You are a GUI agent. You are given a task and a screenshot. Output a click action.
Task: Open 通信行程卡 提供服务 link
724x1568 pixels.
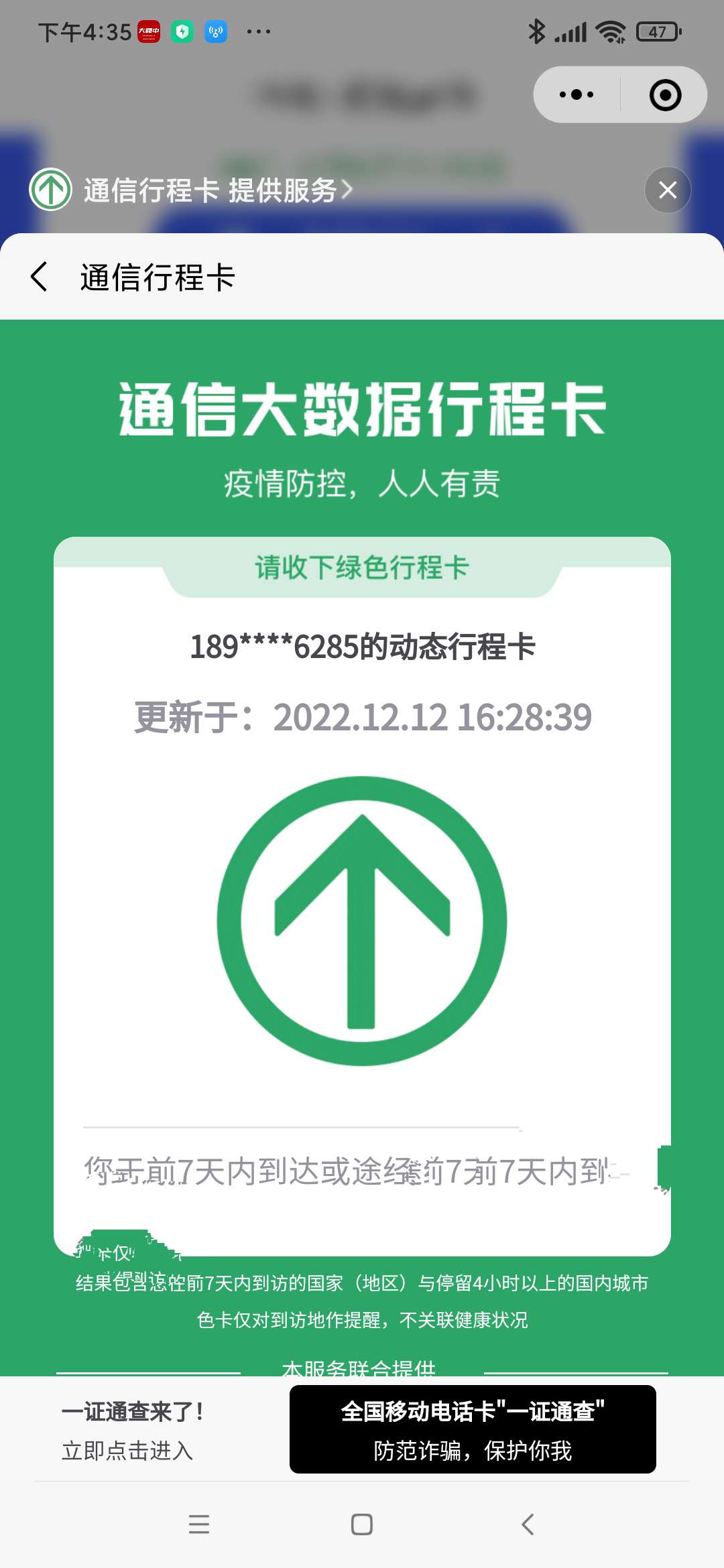click(217, 190)
